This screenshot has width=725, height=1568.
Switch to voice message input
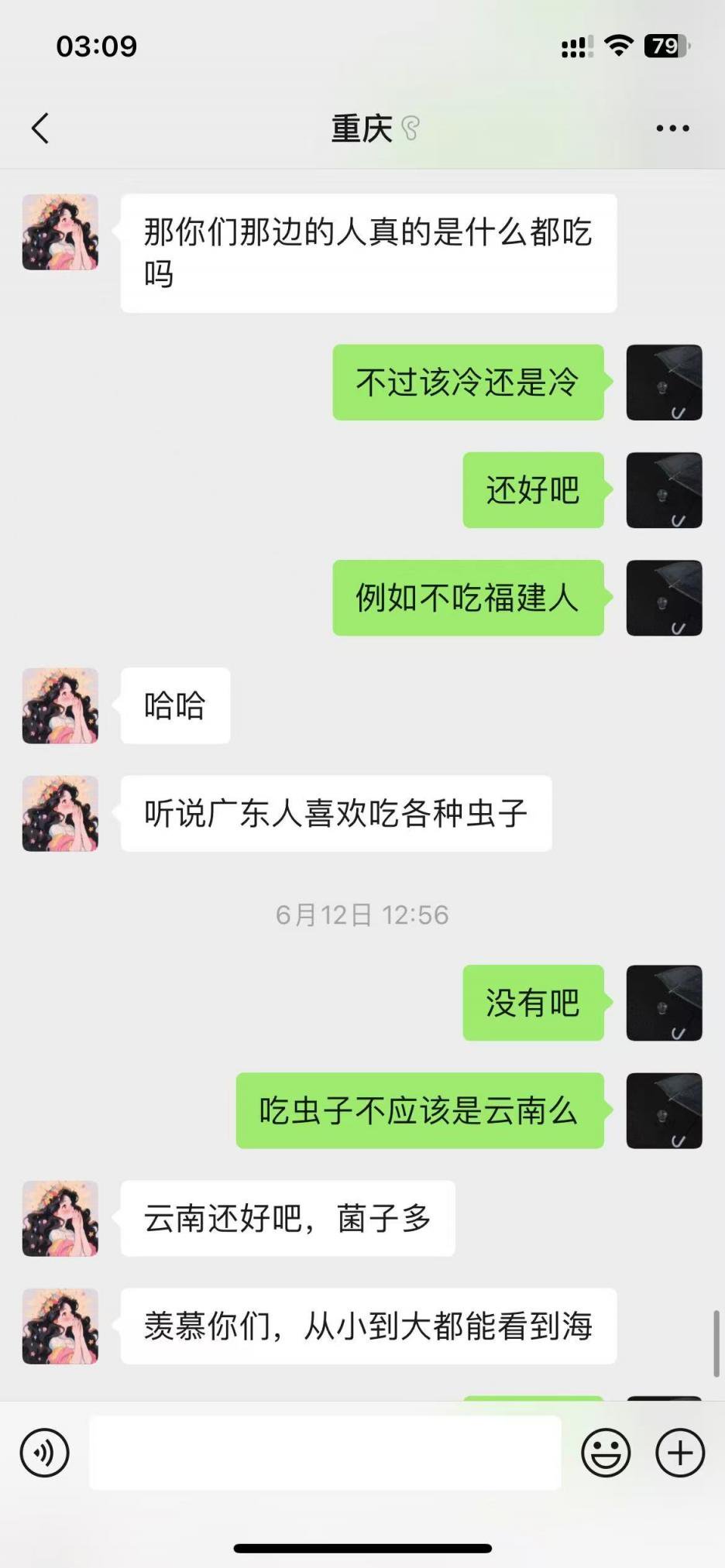click(x=45, y=1453)
